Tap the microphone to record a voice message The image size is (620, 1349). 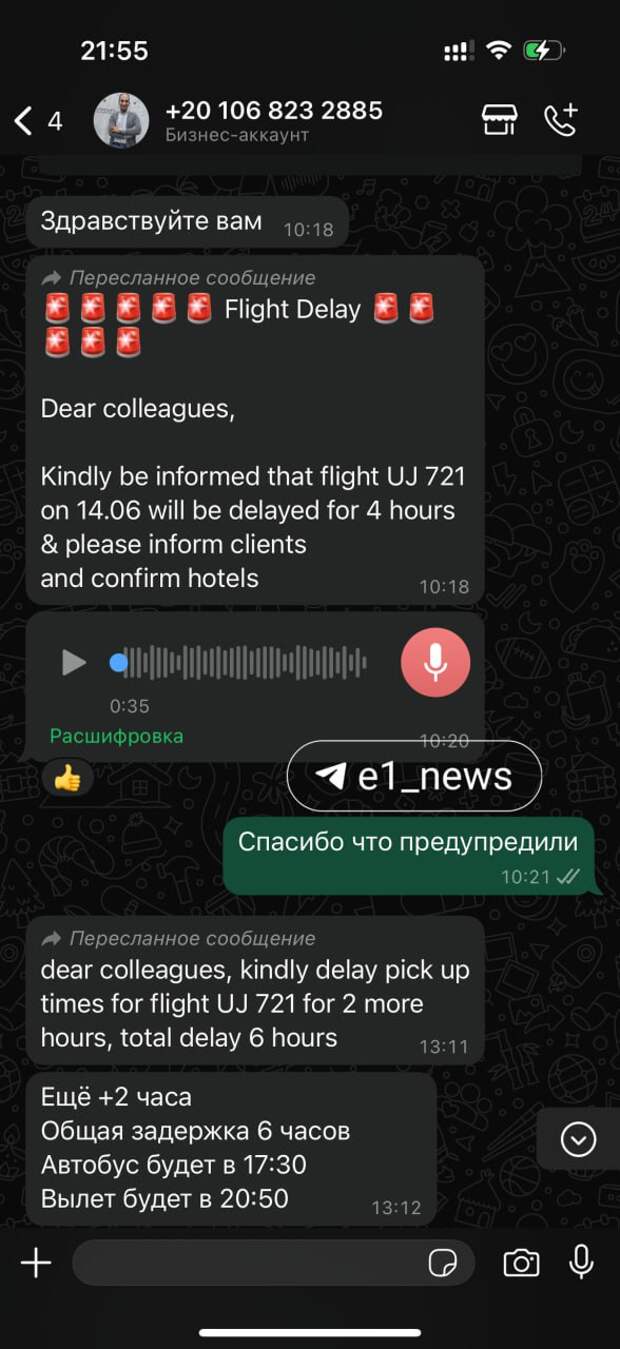(581, 1262)
